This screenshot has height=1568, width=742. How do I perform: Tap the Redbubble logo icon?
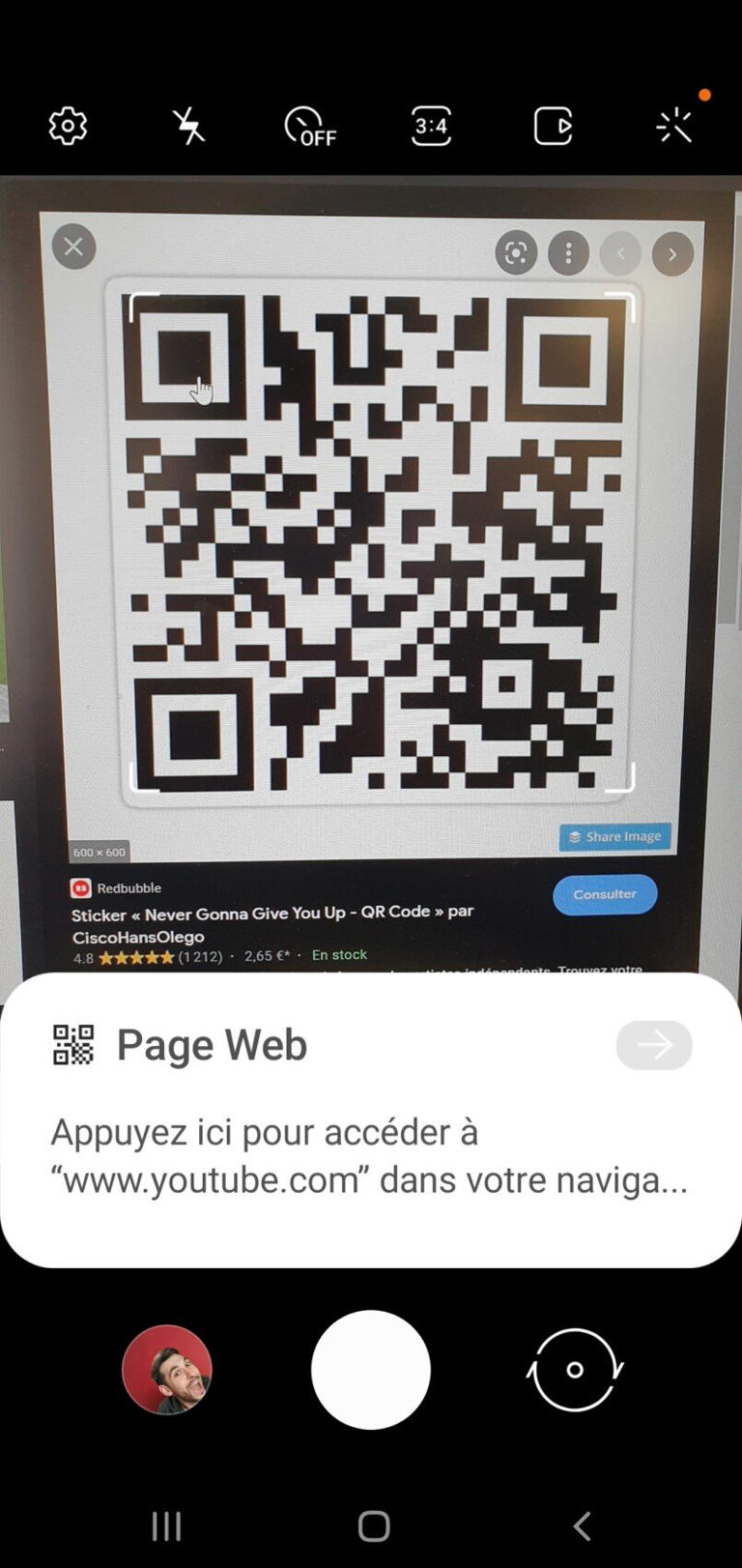(x=81, y=887)
